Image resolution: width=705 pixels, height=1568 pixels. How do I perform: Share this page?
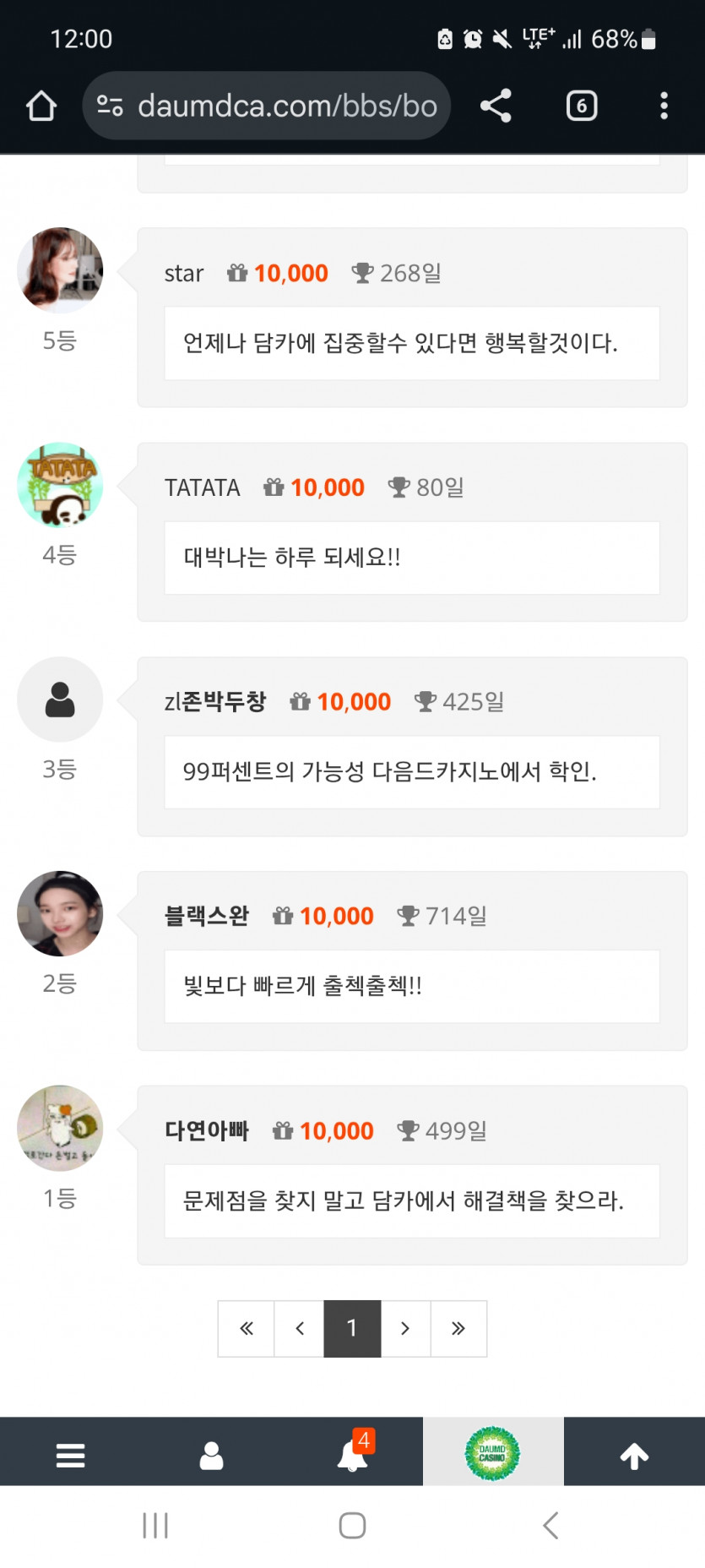pos(496,106)
